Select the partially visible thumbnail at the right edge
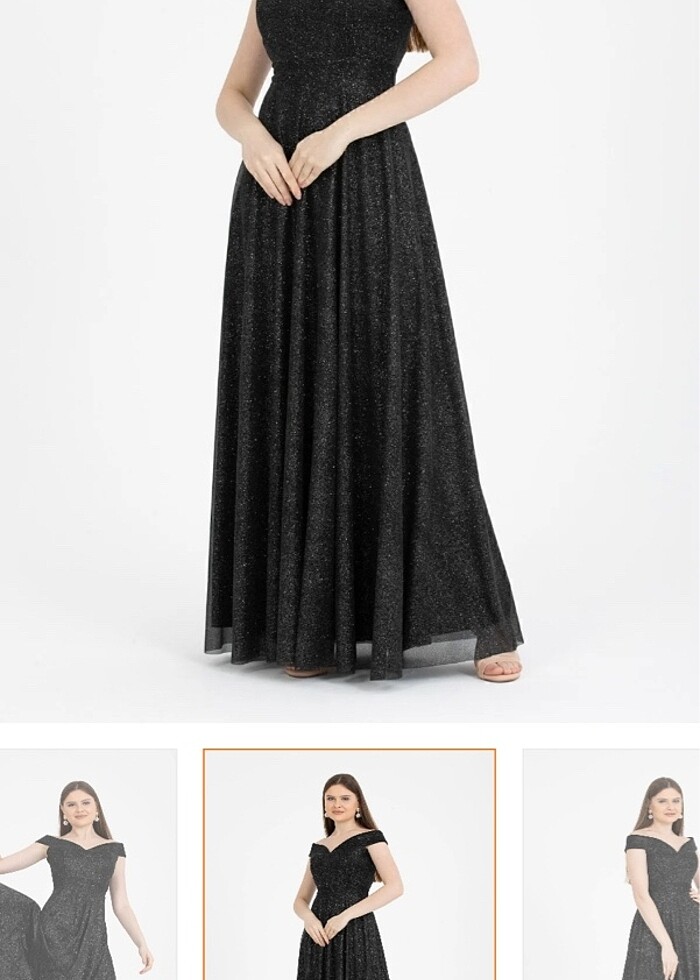The image size is (700, 980). coord(612,865)
